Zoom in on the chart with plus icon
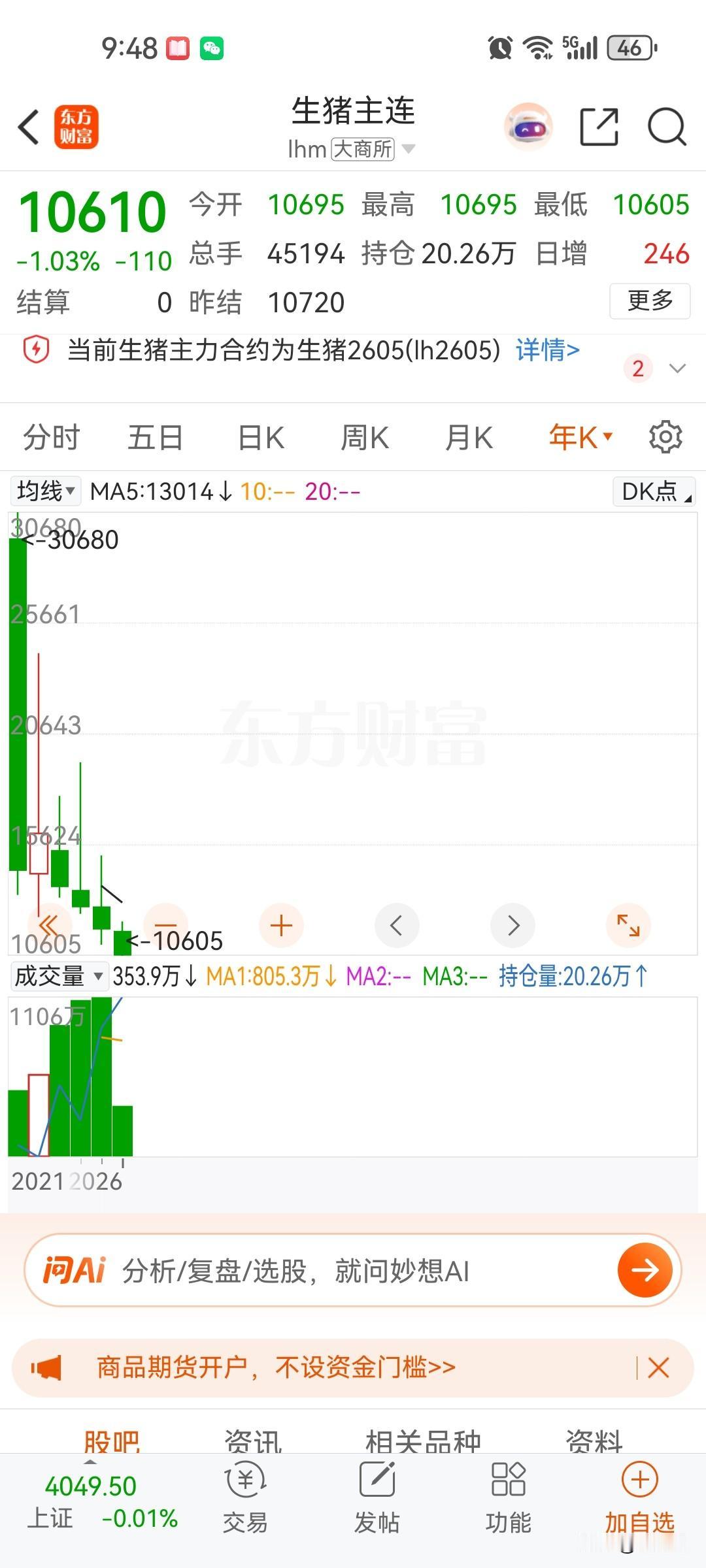The image size is (706, 1568). coord(281,924)
